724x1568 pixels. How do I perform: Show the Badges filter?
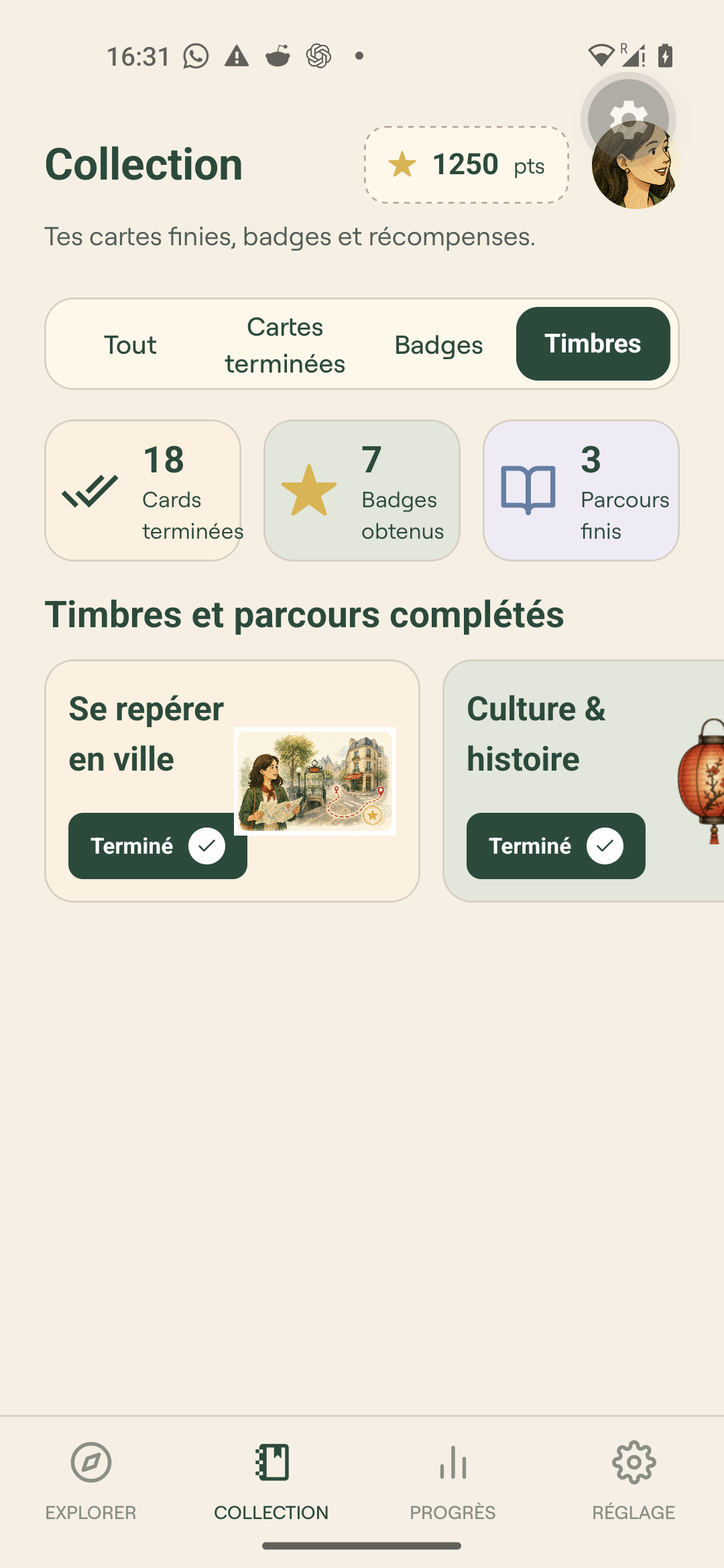pos(439,344)
